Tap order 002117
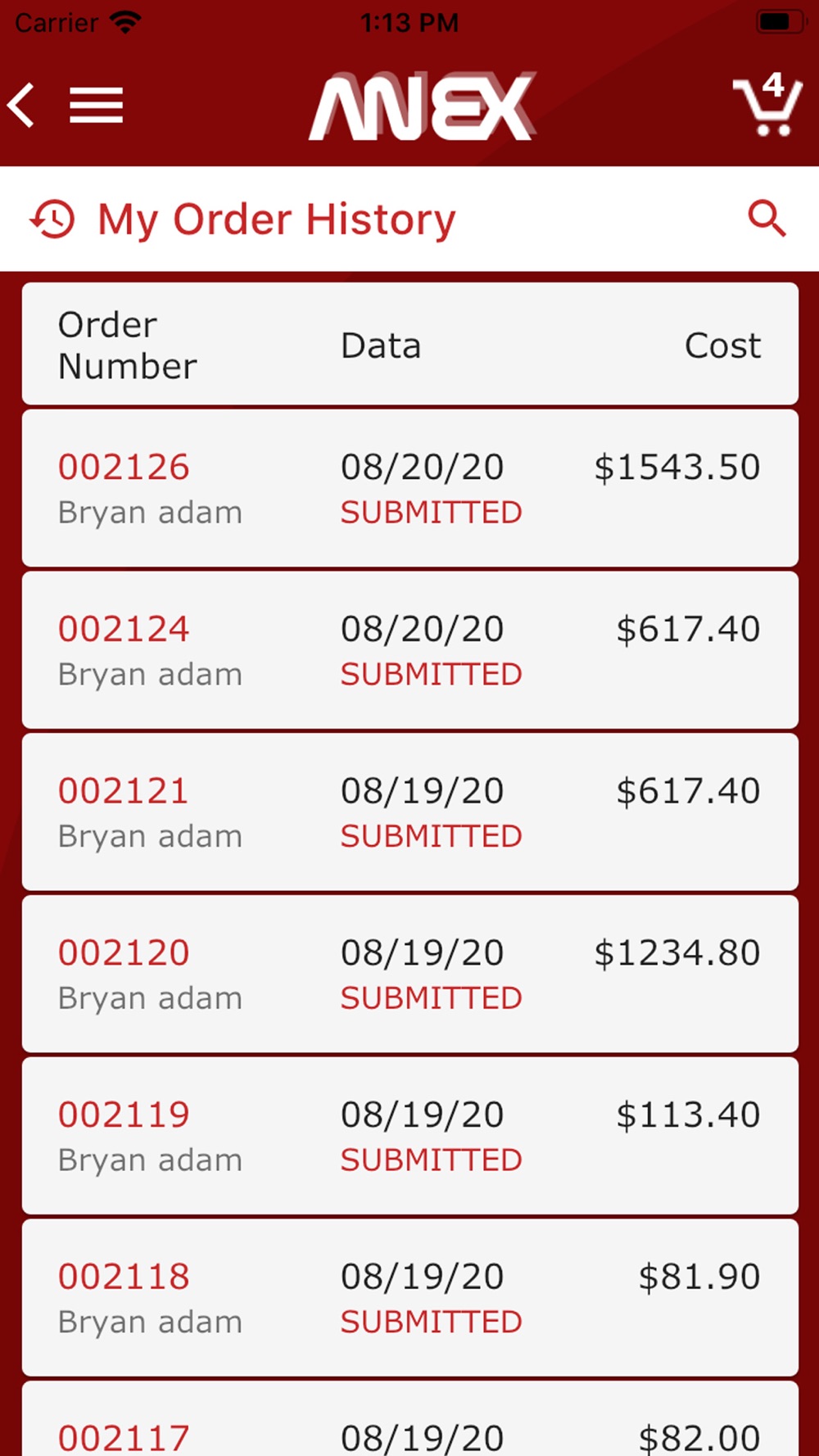819x1456 pixels. (410, 1419)
